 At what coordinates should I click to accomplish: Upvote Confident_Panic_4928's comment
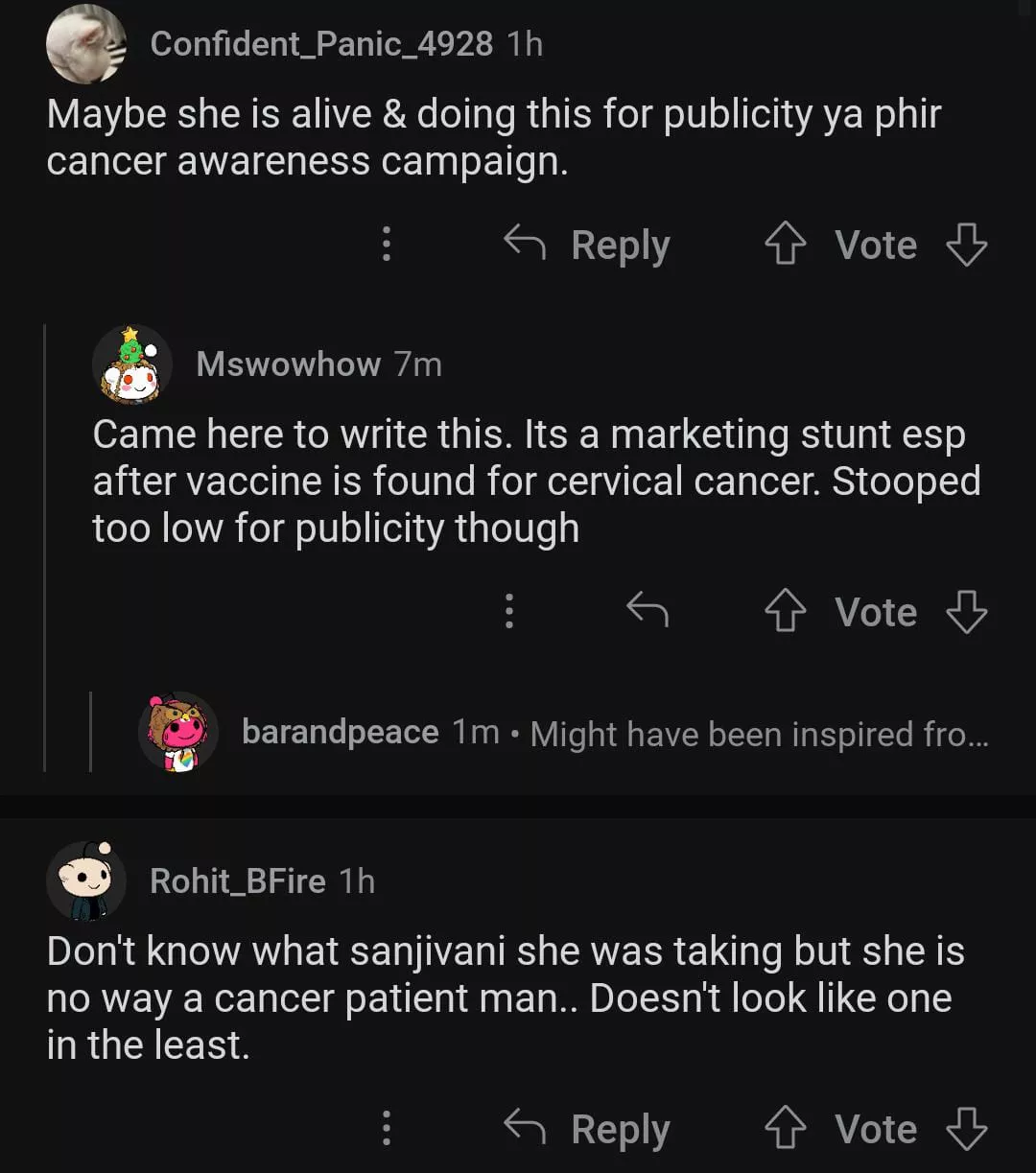pyautogui.click(x=785, y=246)
